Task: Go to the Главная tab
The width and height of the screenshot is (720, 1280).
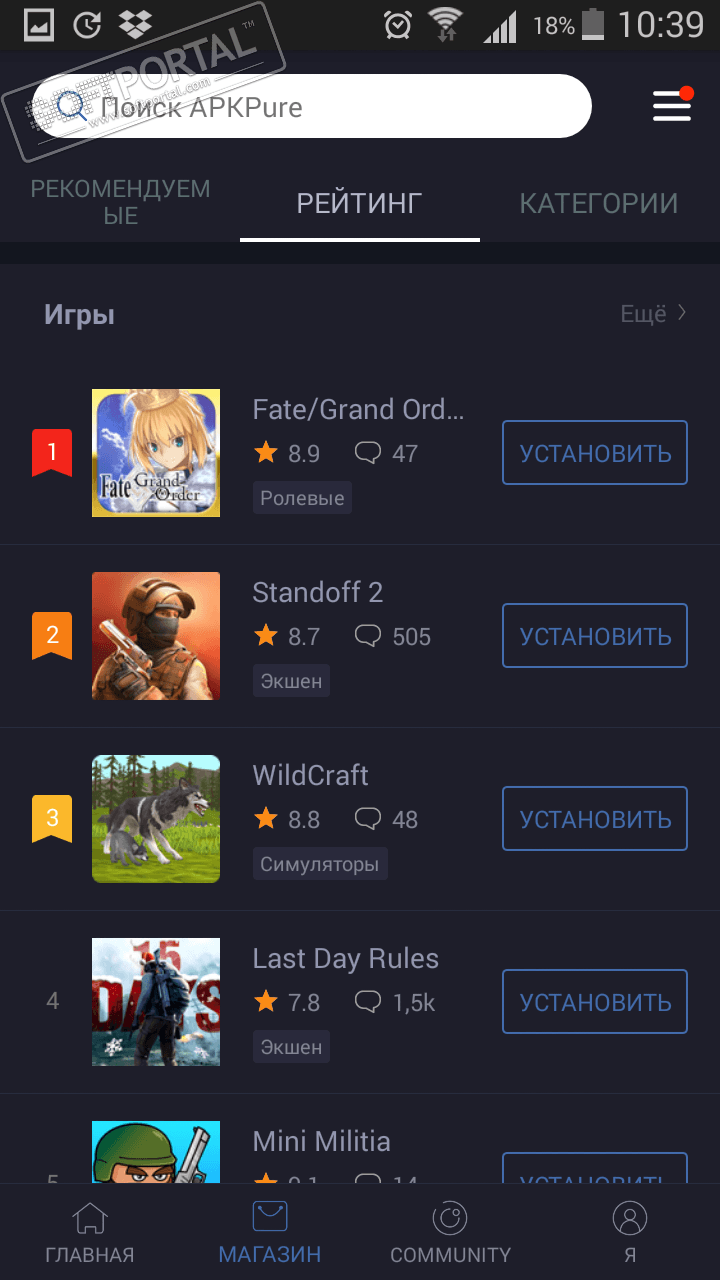Action: point(90,1234)
